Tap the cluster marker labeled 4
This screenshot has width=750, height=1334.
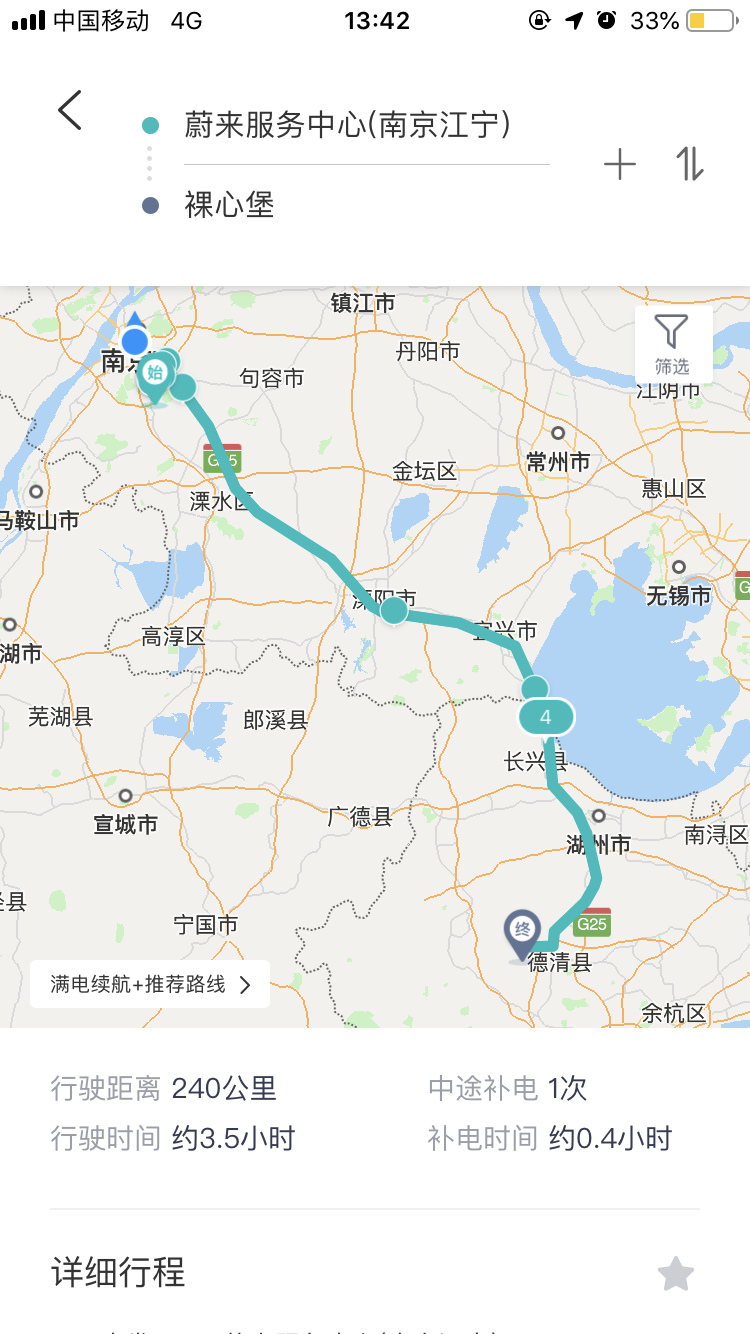pos(546,717)
